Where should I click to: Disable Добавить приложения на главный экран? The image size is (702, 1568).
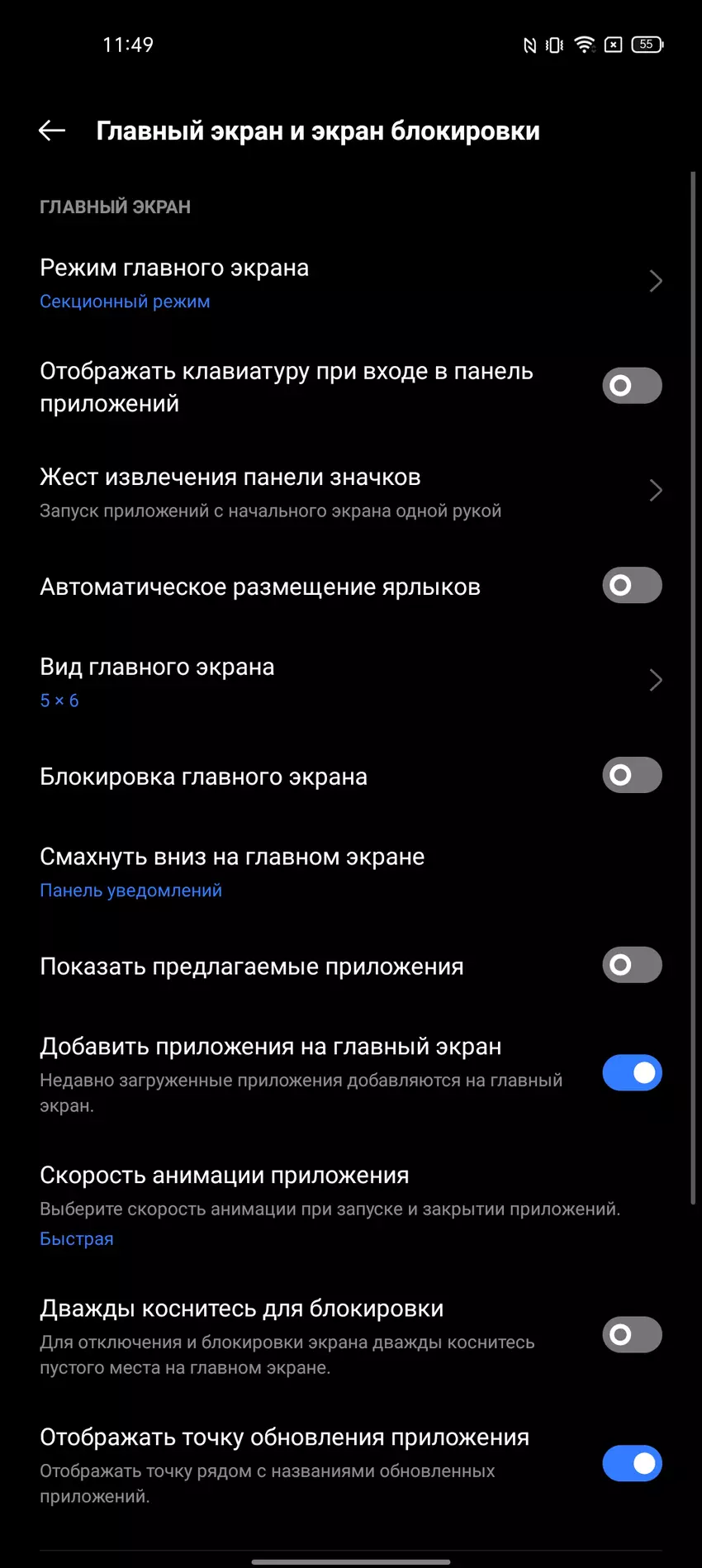point(632,1072)
